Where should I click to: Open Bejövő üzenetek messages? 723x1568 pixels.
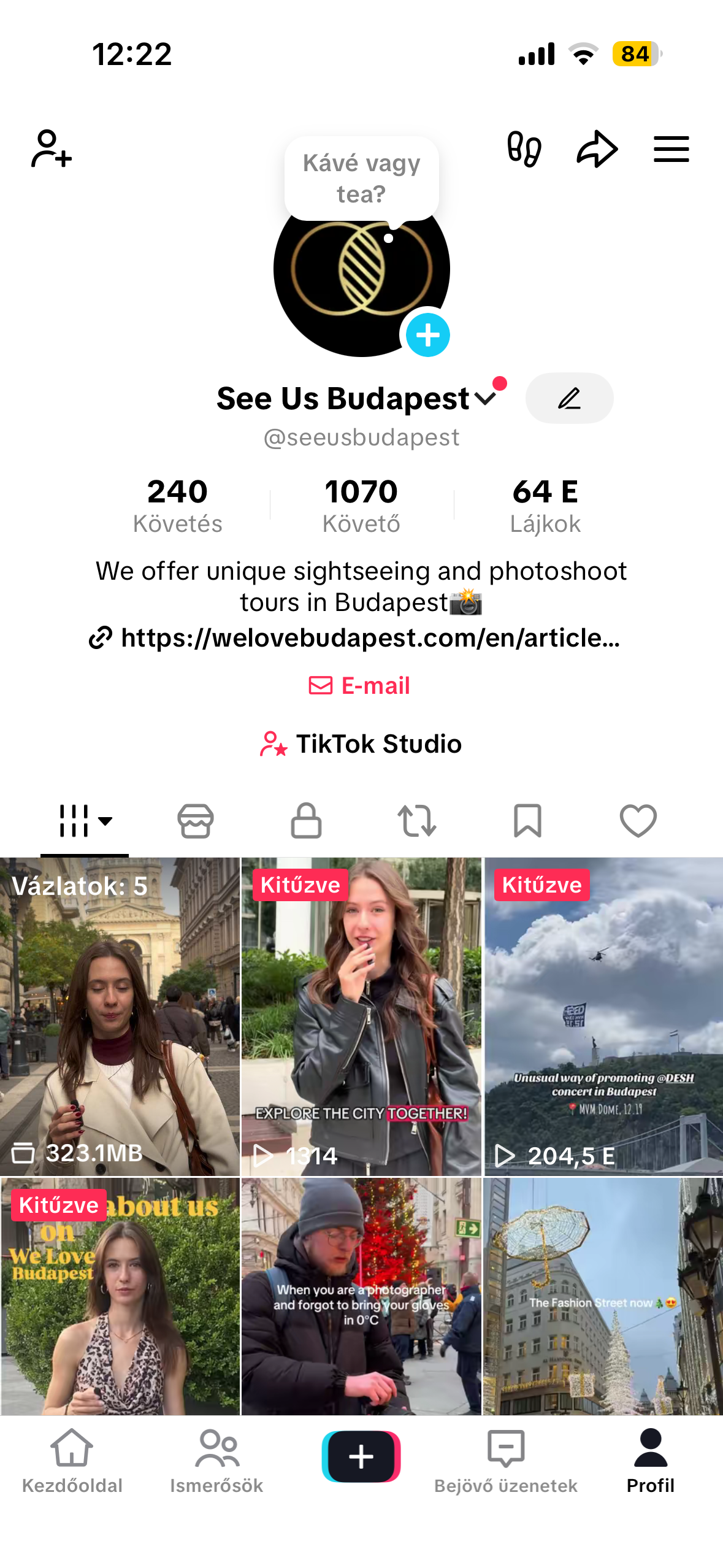tap(505, 1466)
